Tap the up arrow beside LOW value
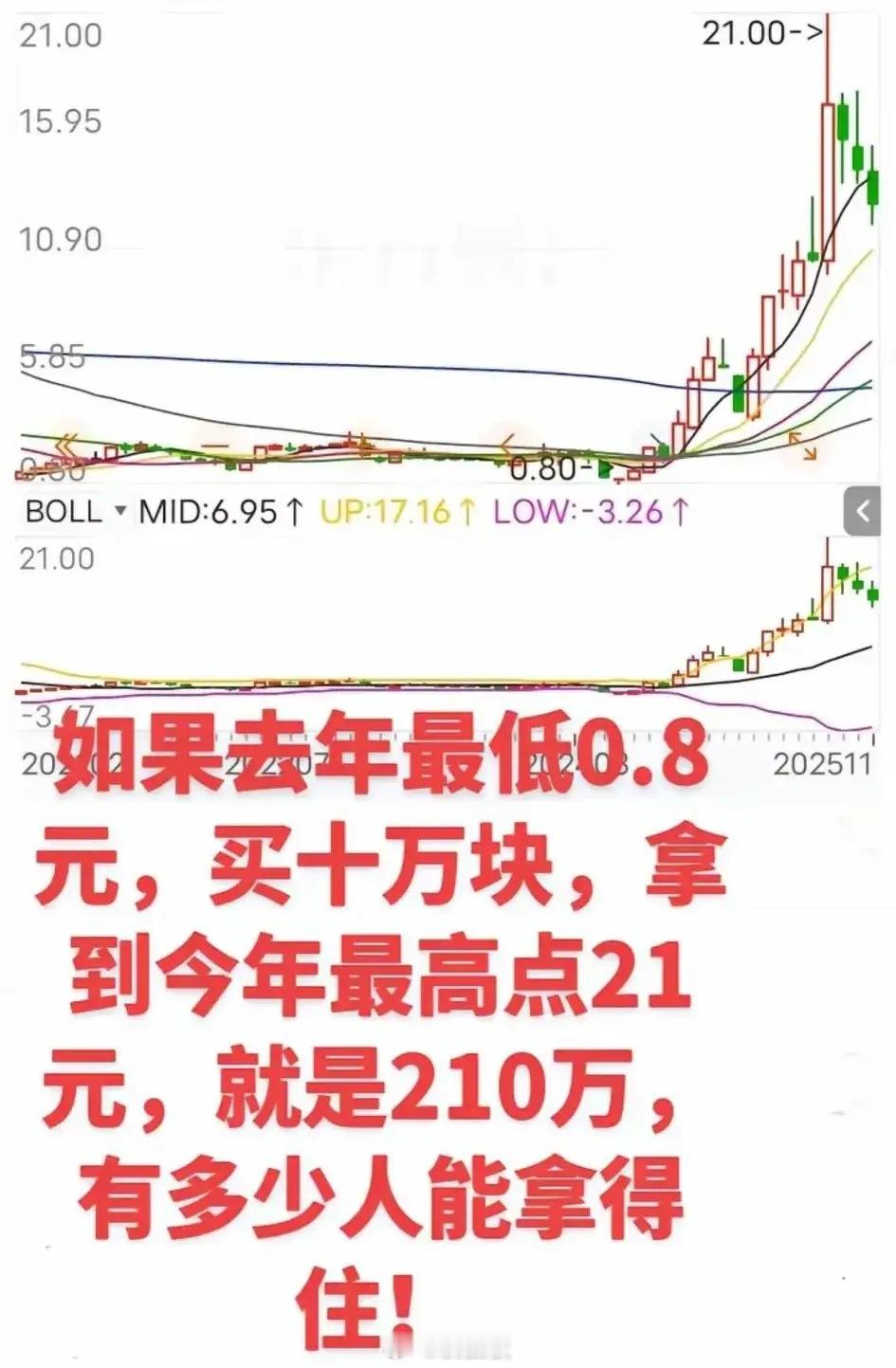Viewport: 896px width, 1368px height. tap(679, 509)
